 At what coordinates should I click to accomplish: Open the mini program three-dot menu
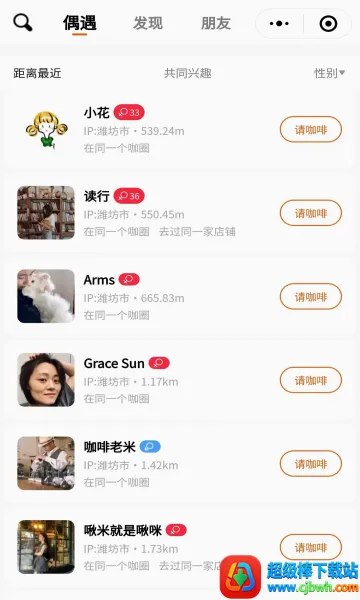point(279,24)
